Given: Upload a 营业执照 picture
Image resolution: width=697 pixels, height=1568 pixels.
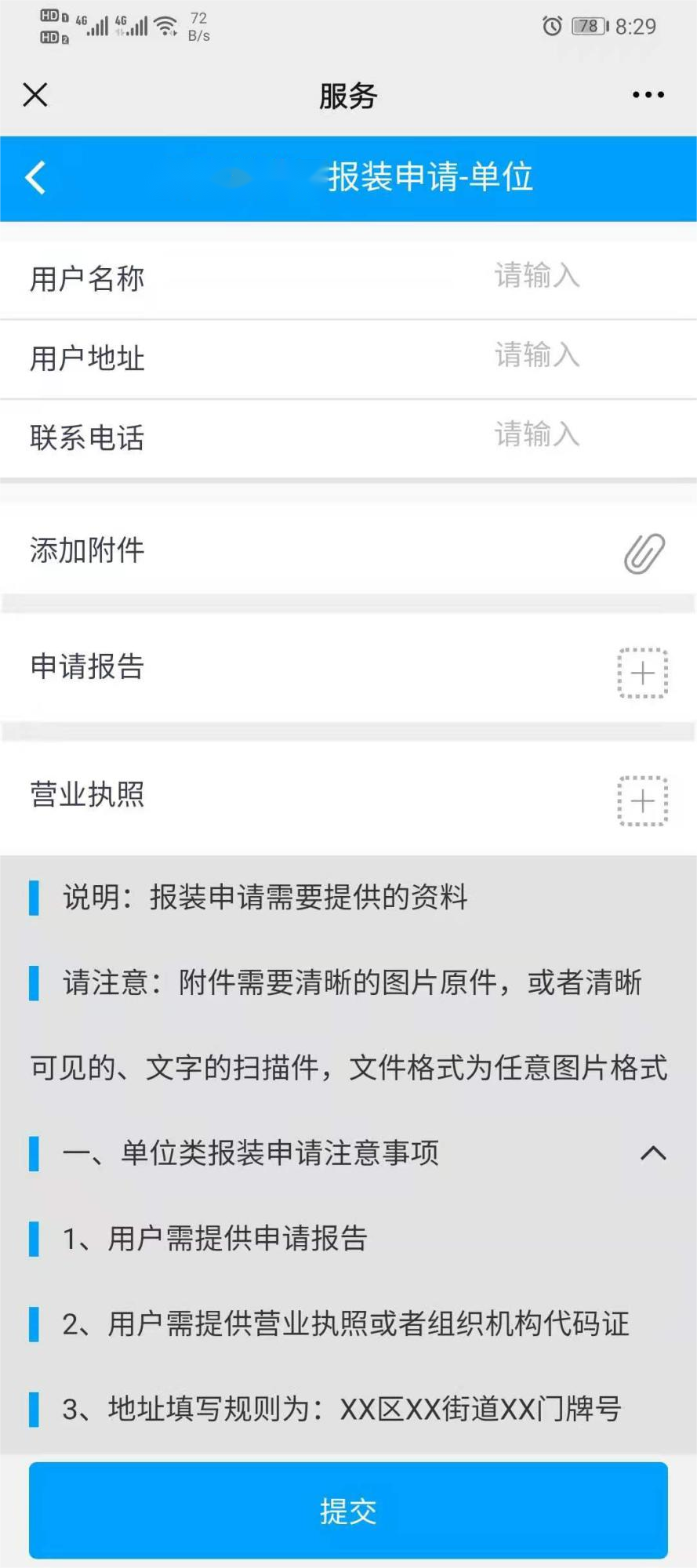Looking at the screenshot, I should coord(642,801).
